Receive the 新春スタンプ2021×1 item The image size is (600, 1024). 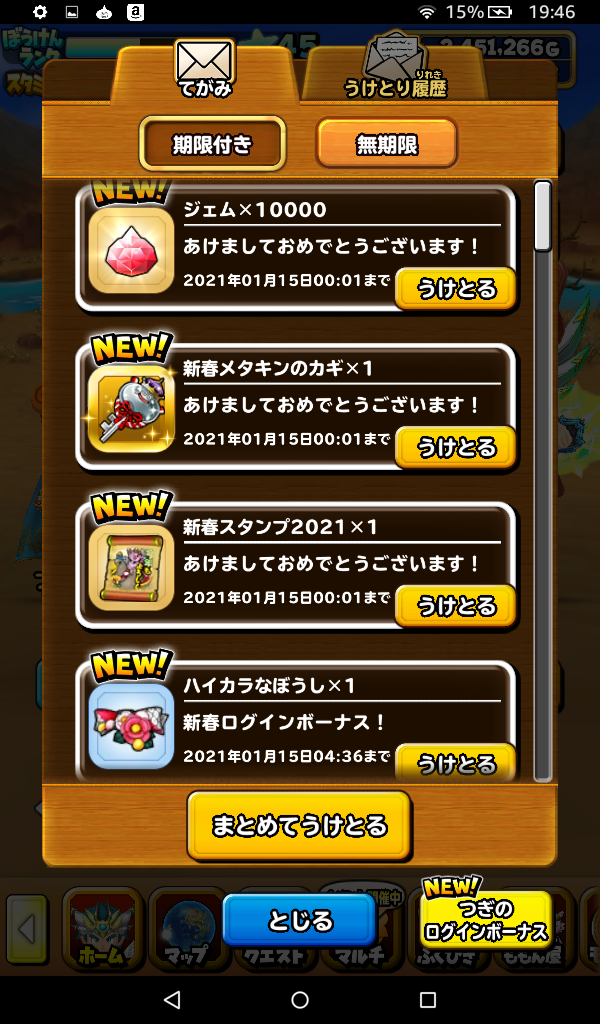point(456,606)
